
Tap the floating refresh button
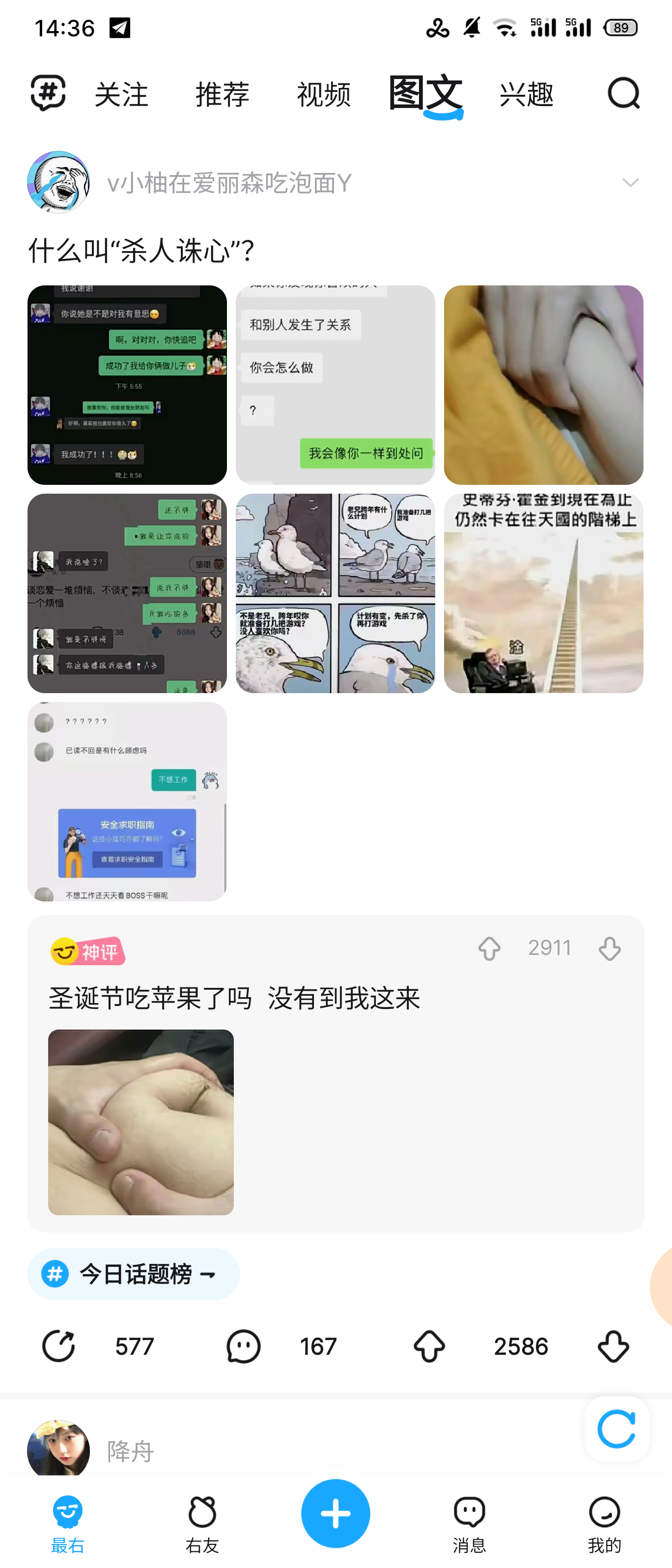coord(616,1428)
